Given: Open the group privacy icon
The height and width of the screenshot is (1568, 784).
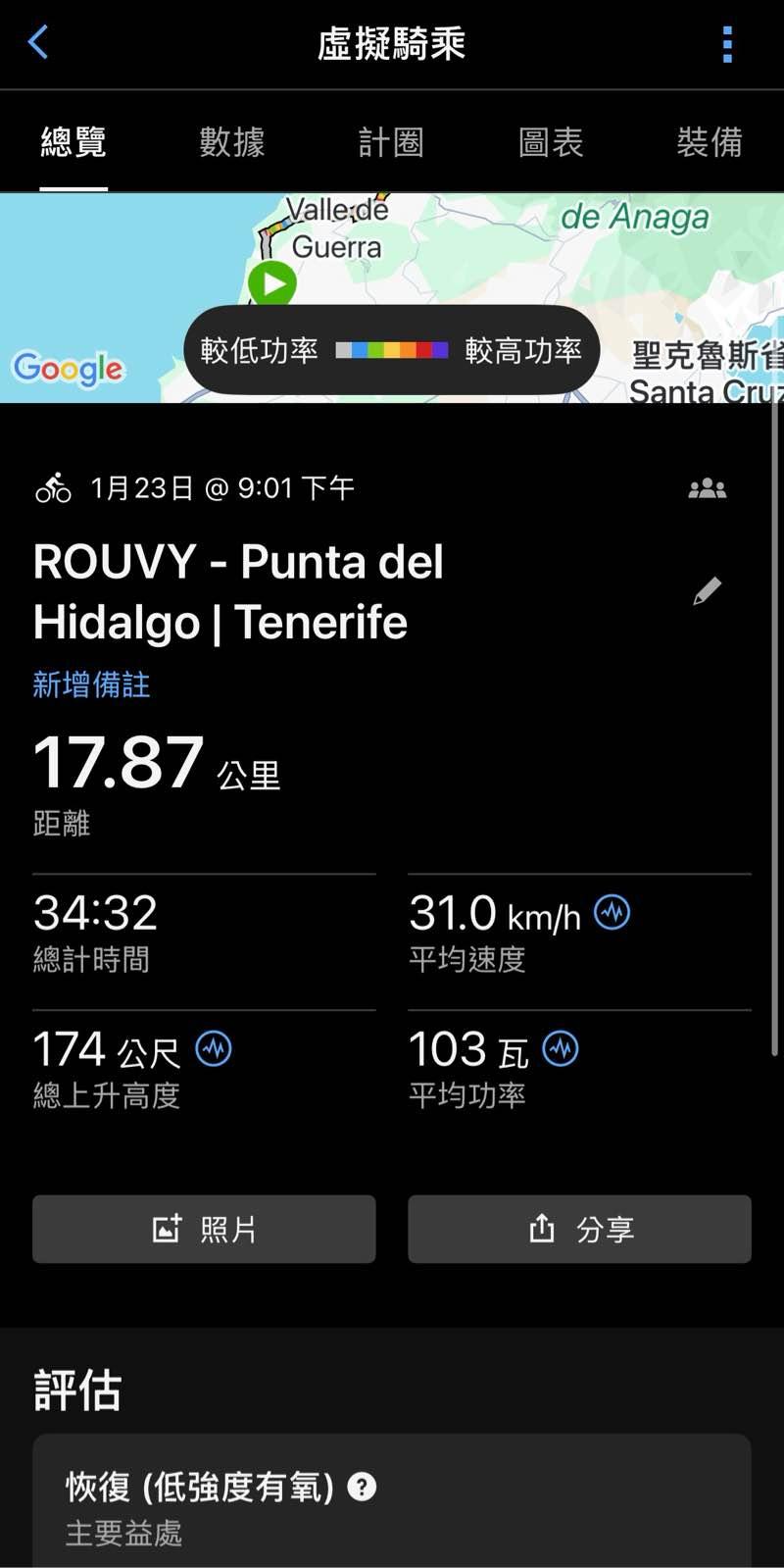Looking at the screenshot, I should pyautogui.click(x=707, y=488).
